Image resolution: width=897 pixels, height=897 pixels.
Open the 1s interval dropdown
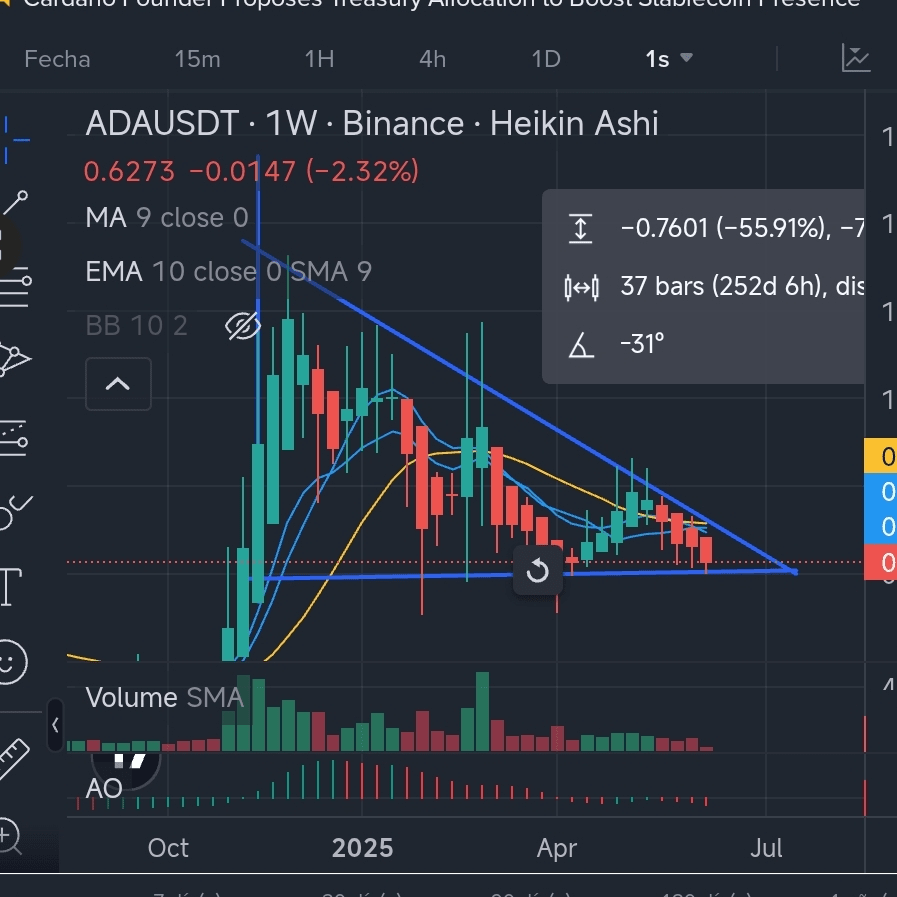[x=668, y=59]
